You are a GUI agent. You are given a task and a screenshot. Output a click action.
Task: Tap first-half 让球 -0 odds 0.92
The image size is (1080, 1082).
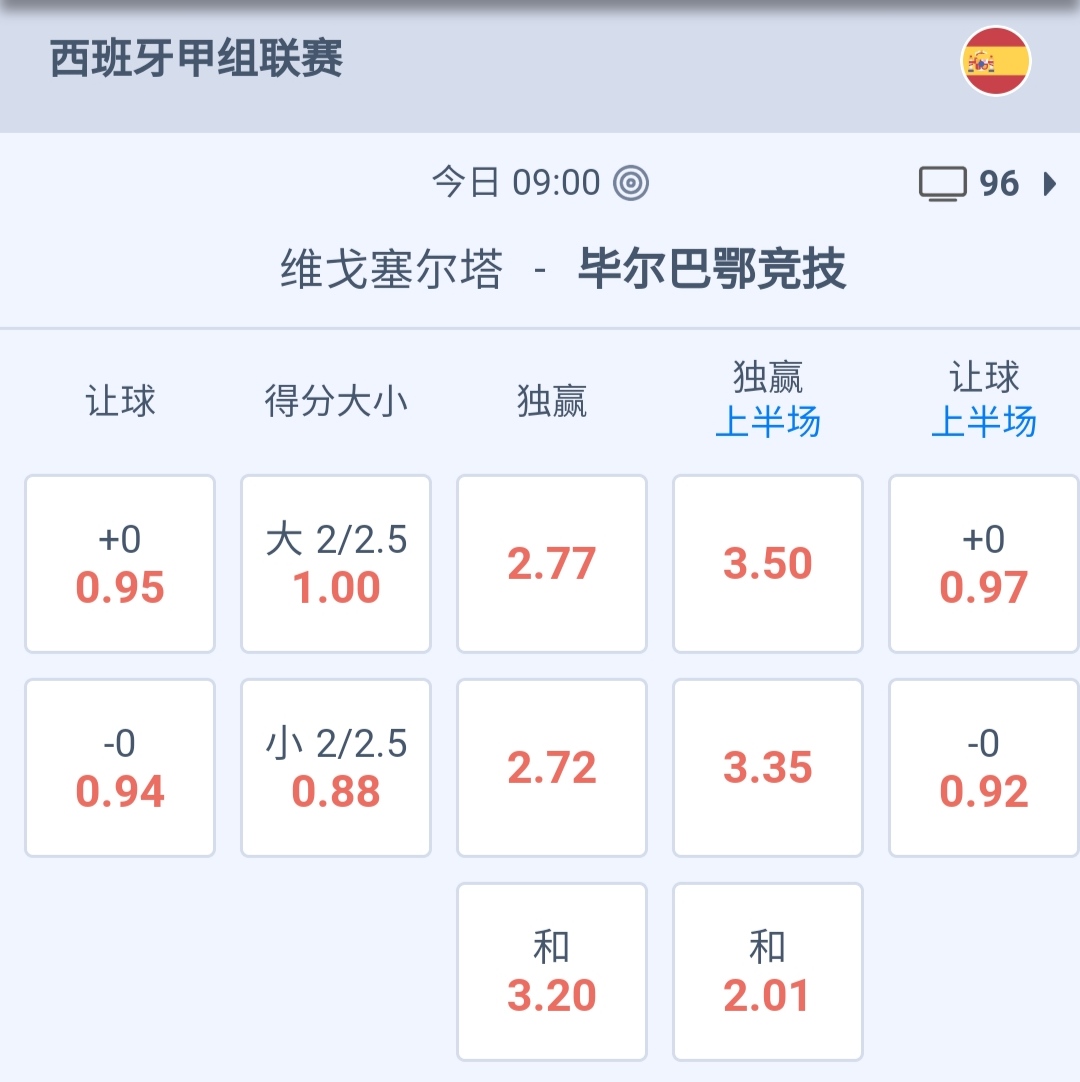pos(984,768)
